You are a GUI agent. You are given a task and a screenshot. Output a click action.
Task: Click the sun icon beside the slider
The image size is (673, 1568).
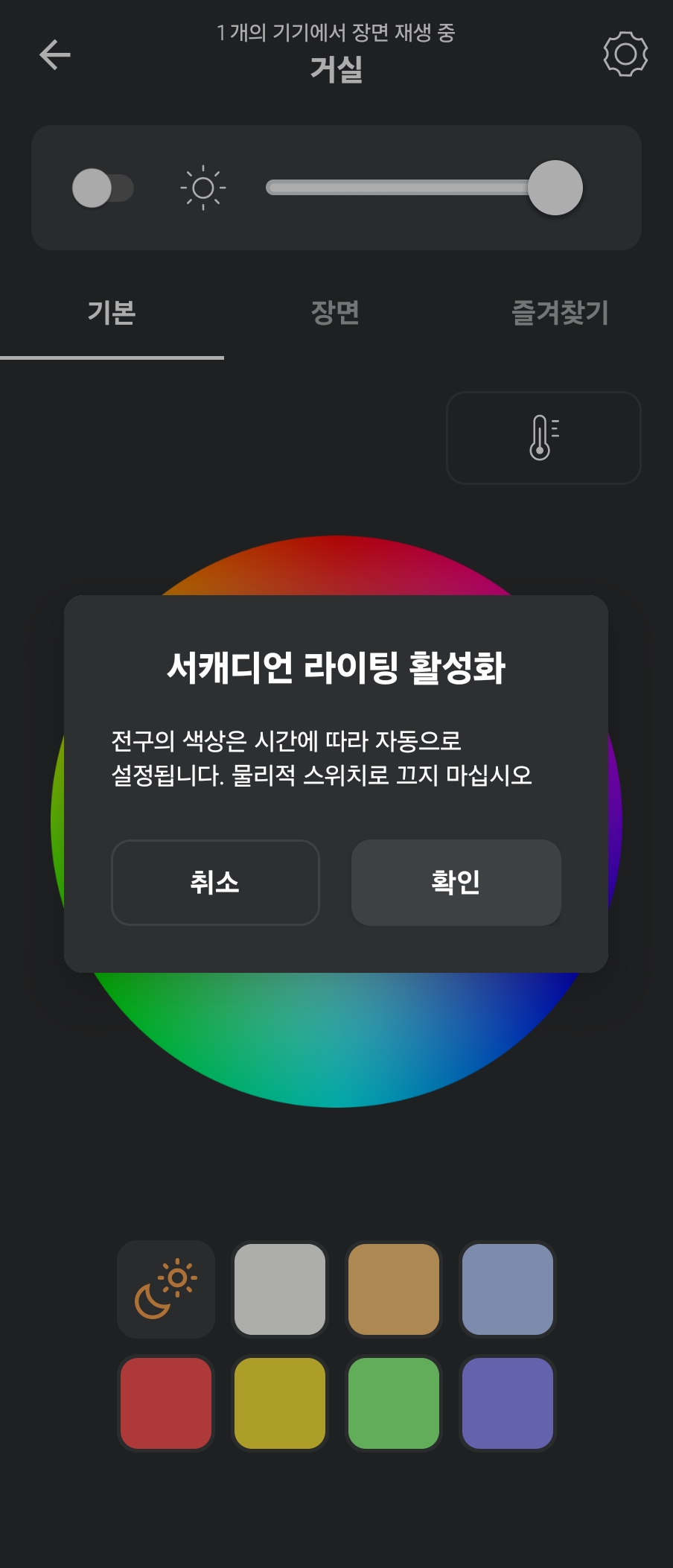[x=201, y=188]
